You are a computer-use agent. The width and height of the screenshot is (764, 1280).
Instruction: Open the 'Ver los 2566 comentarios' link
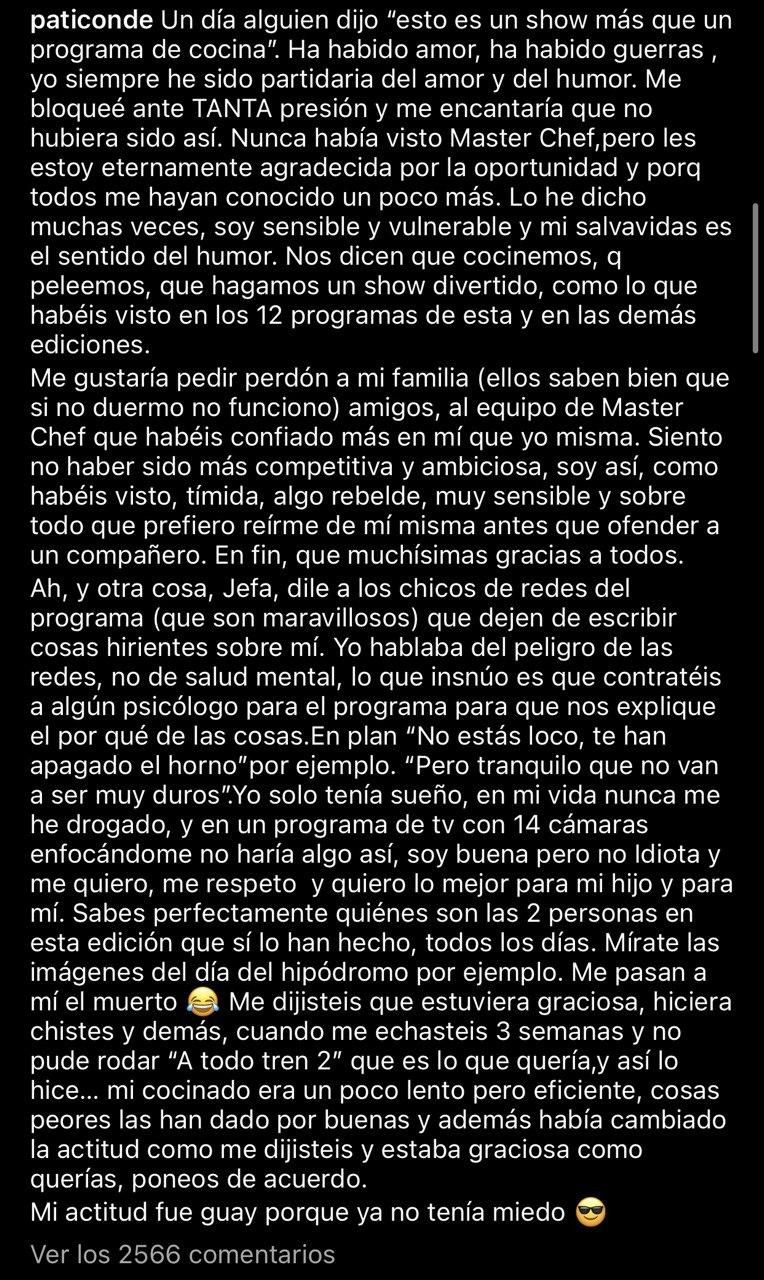point(182,1254)
